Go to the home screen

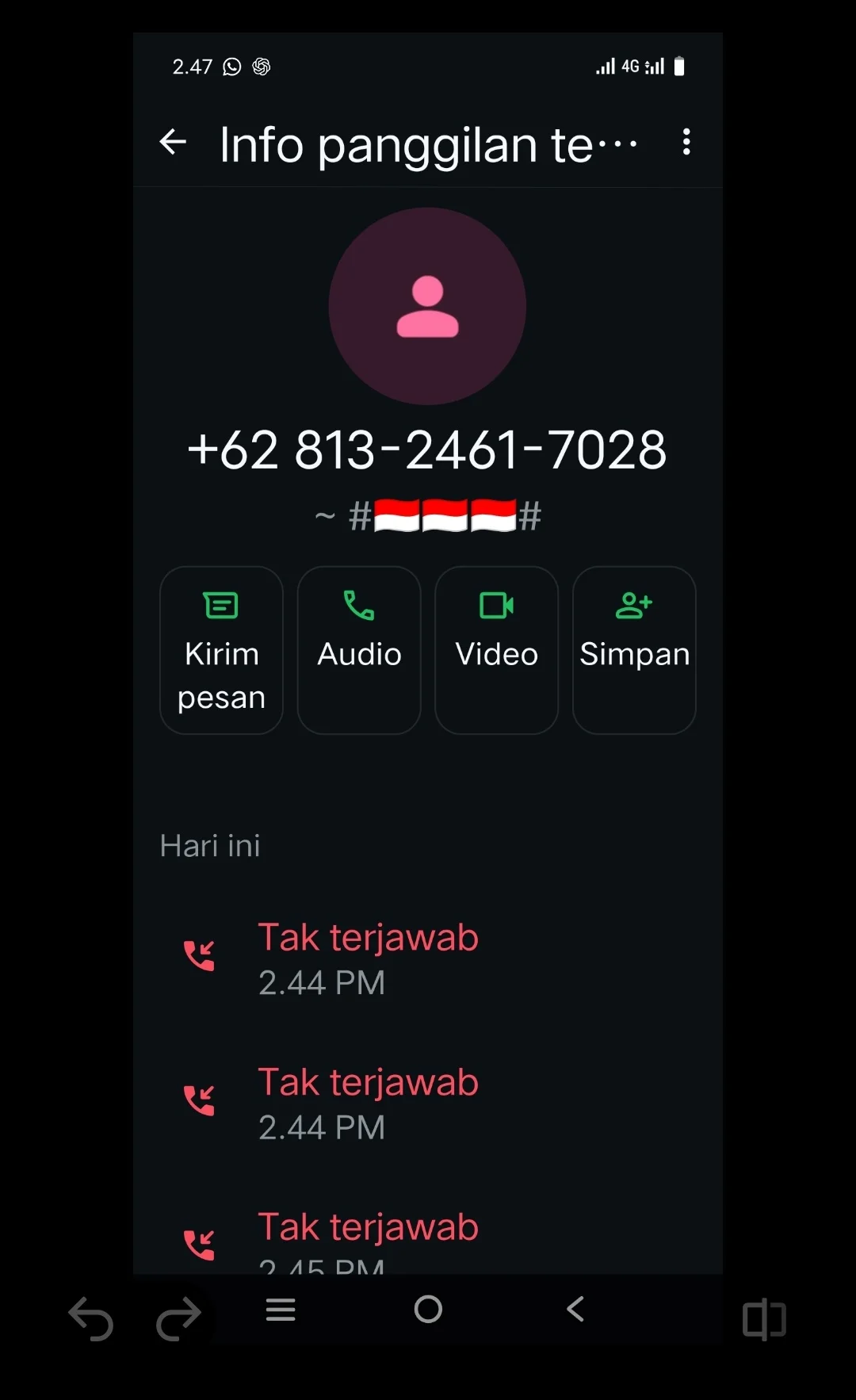tap(428, 1310)
